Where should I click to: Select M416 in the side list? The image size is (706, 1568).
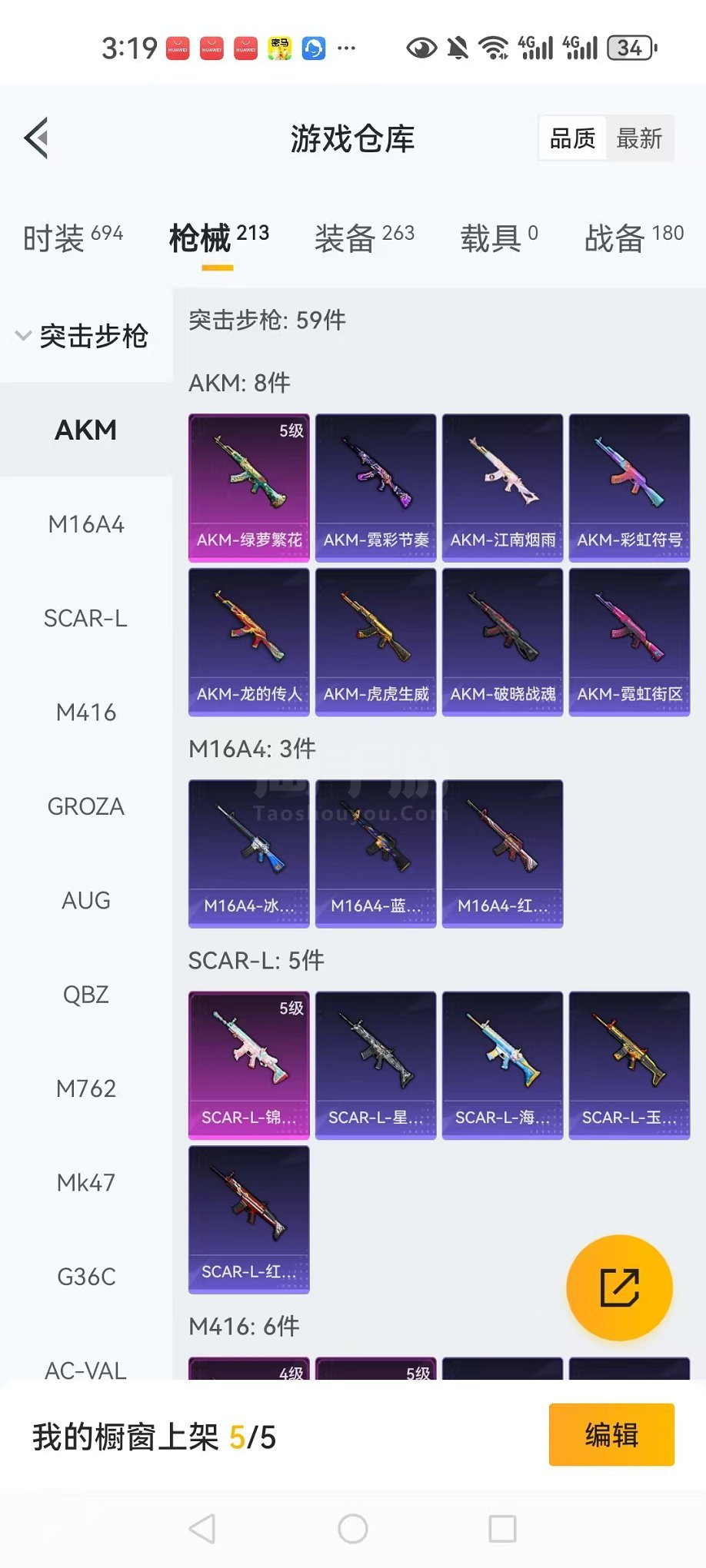(86, 713)
